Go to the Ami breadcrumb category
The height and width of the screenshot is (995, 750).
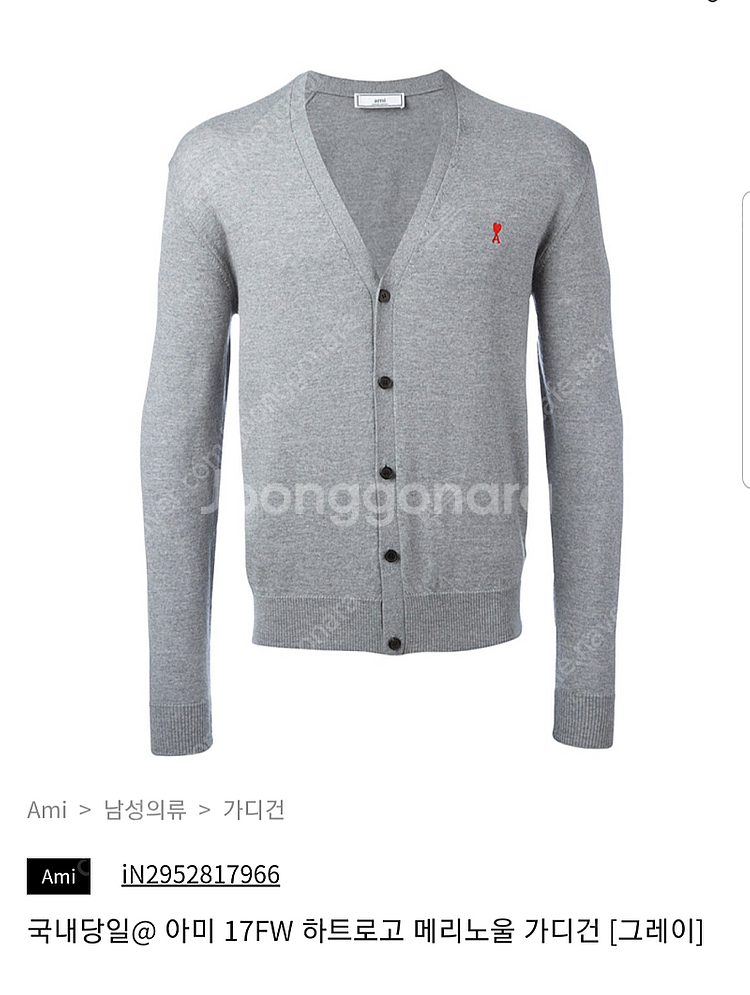(47, 809)
